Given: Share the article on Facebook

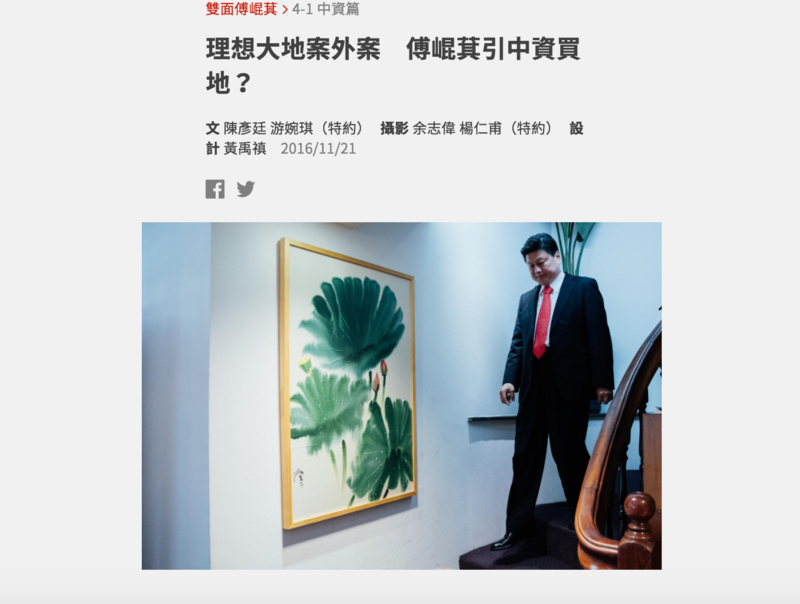Looking at the screenshot, I should pyautogui.click(x=215, y=189).
